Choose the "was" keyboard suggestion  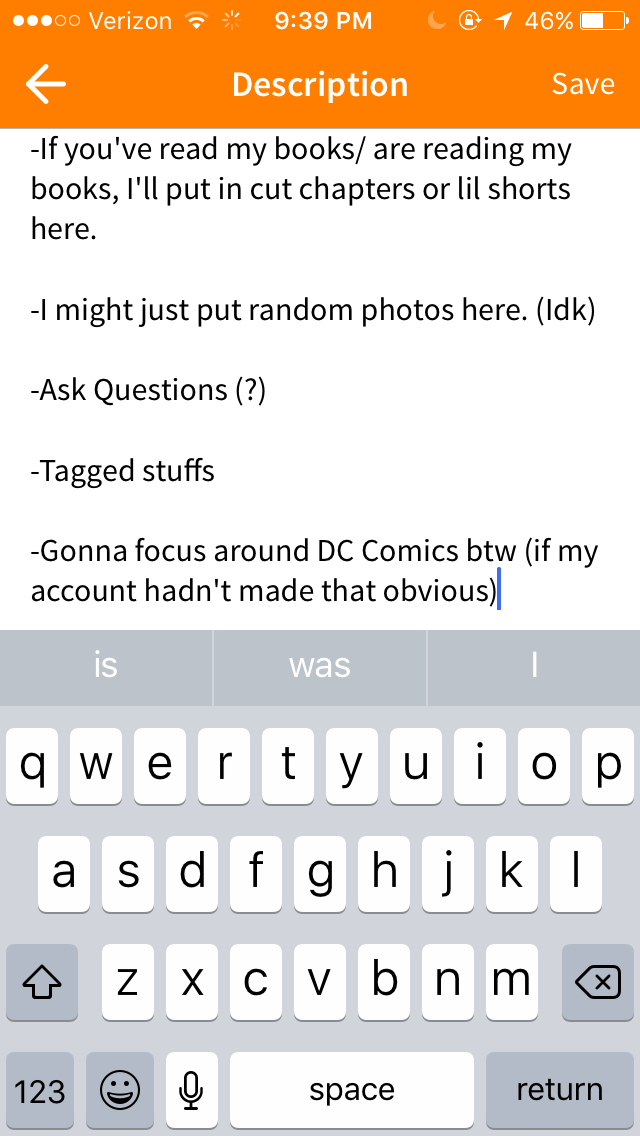tap(320, 667)
